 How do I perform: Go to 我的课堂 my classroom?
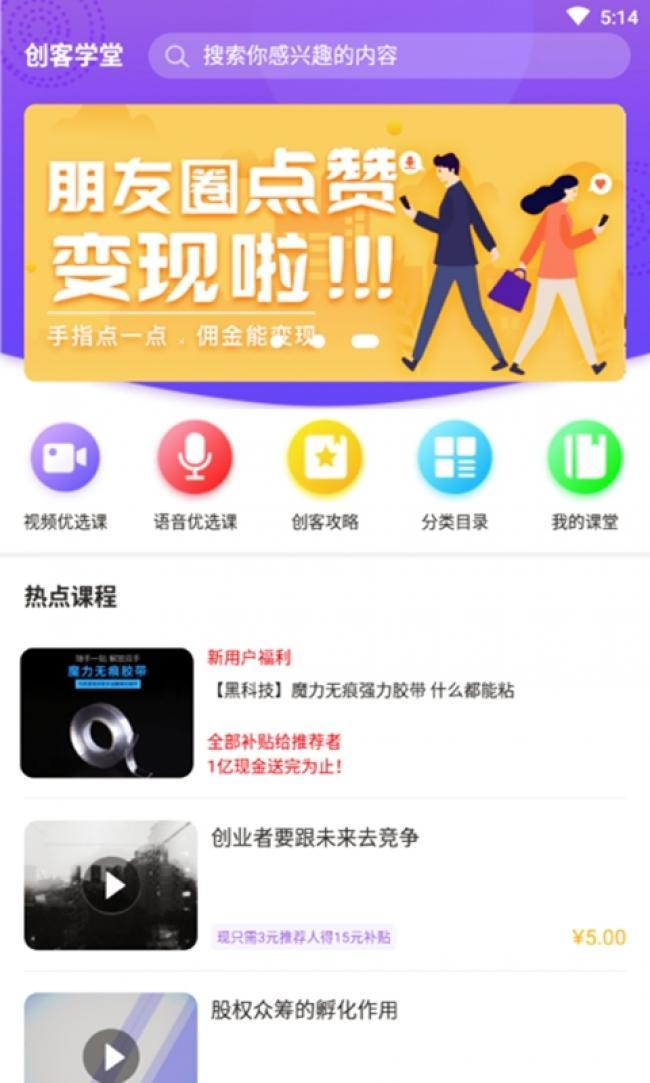tap(584, 477)
